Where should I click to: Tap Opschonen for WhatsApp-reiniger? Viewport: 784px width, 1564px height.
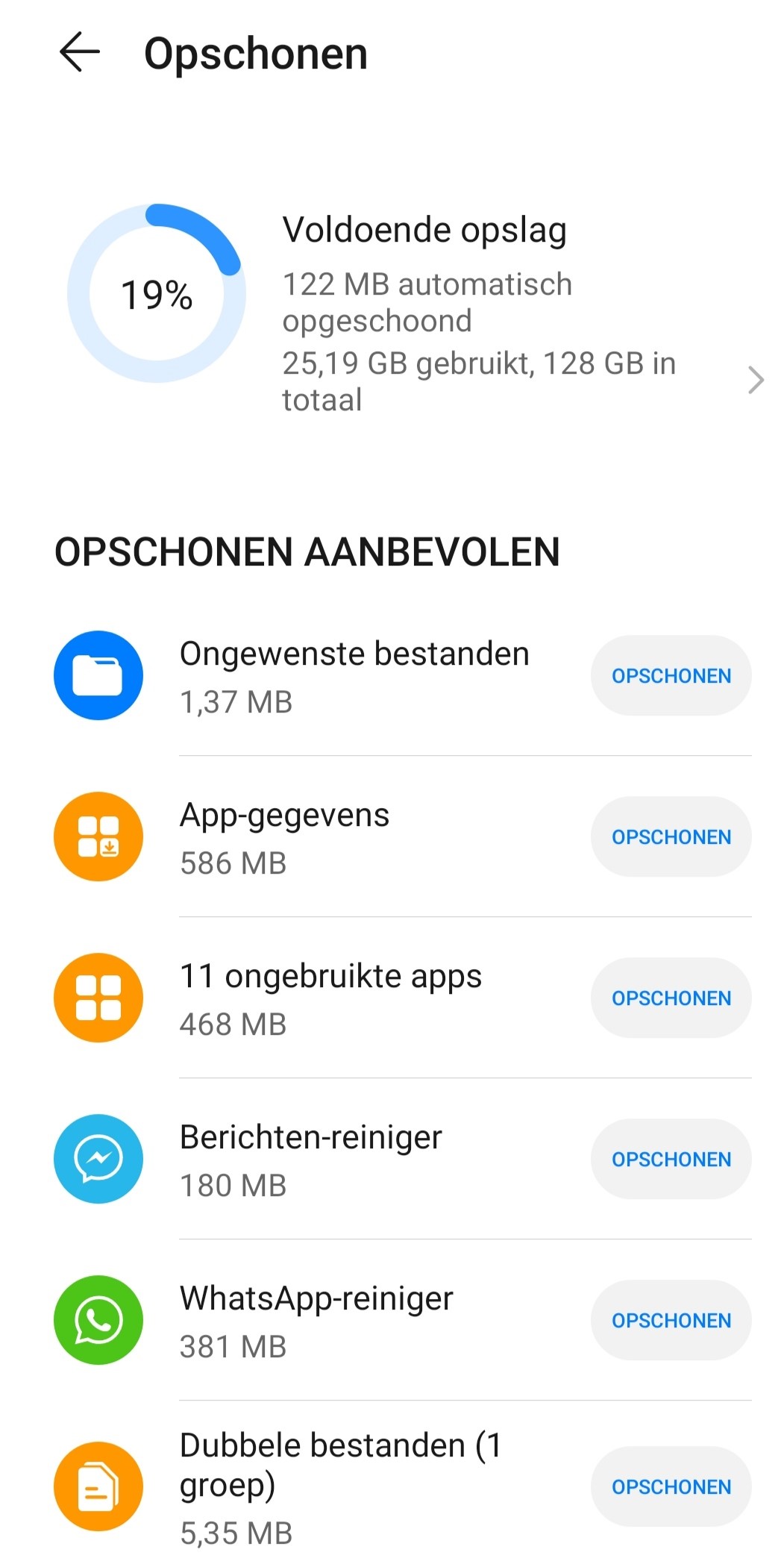[x=671, y=1320]
